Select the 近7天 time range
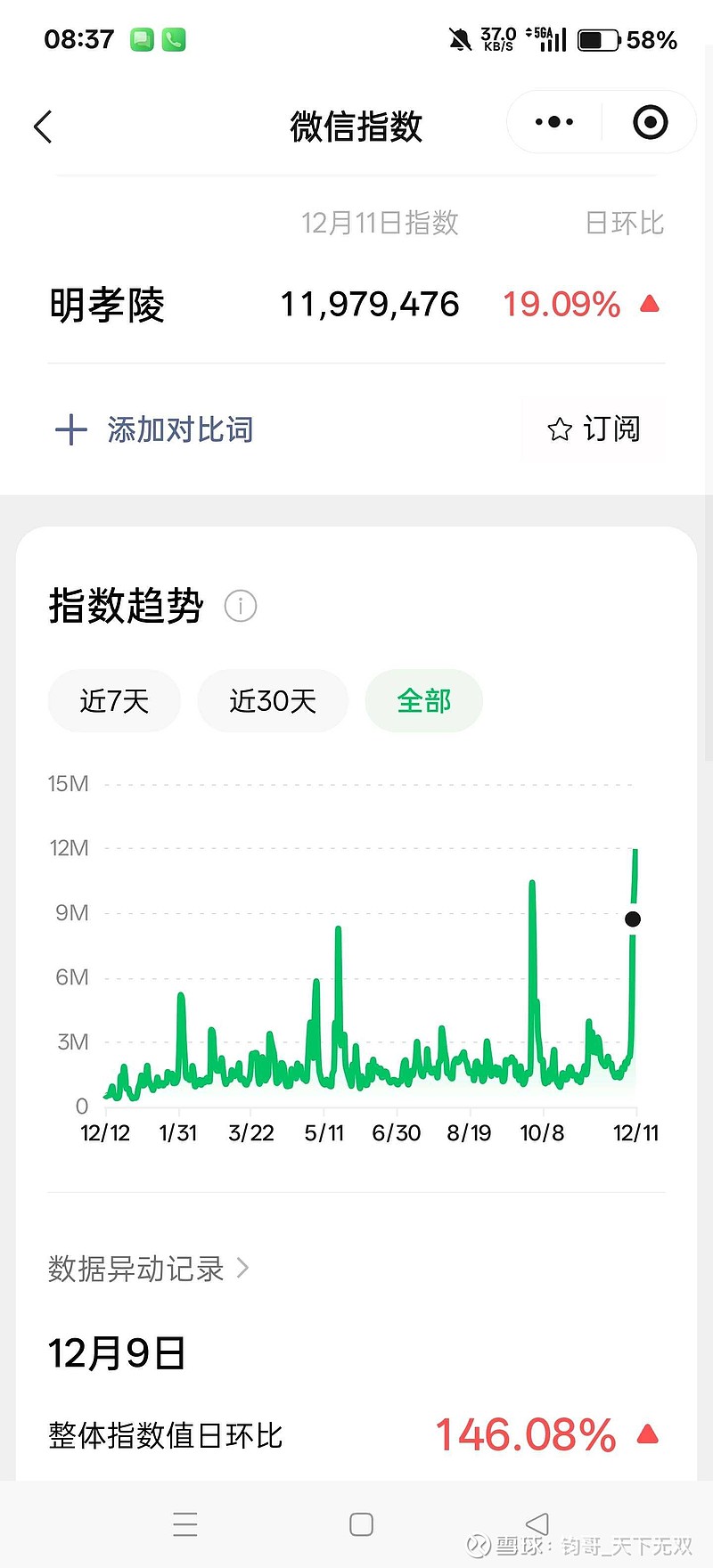Image resolution: width=713 pixels, height=1568 pixels. (x=114, y=701)
